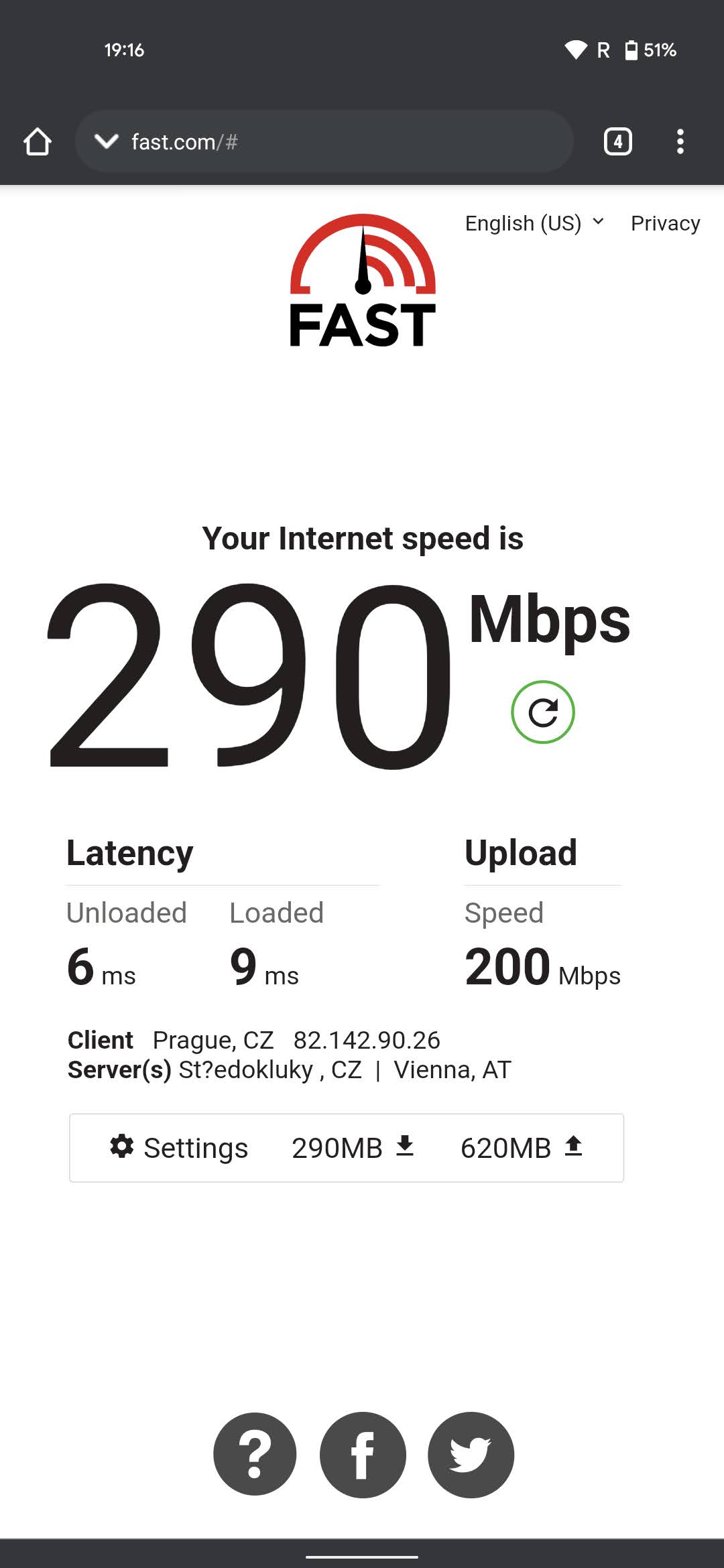Screen dimensions: 724x1568
Task: Rerun the speed test with refresh icon
Action: [543, 712]
